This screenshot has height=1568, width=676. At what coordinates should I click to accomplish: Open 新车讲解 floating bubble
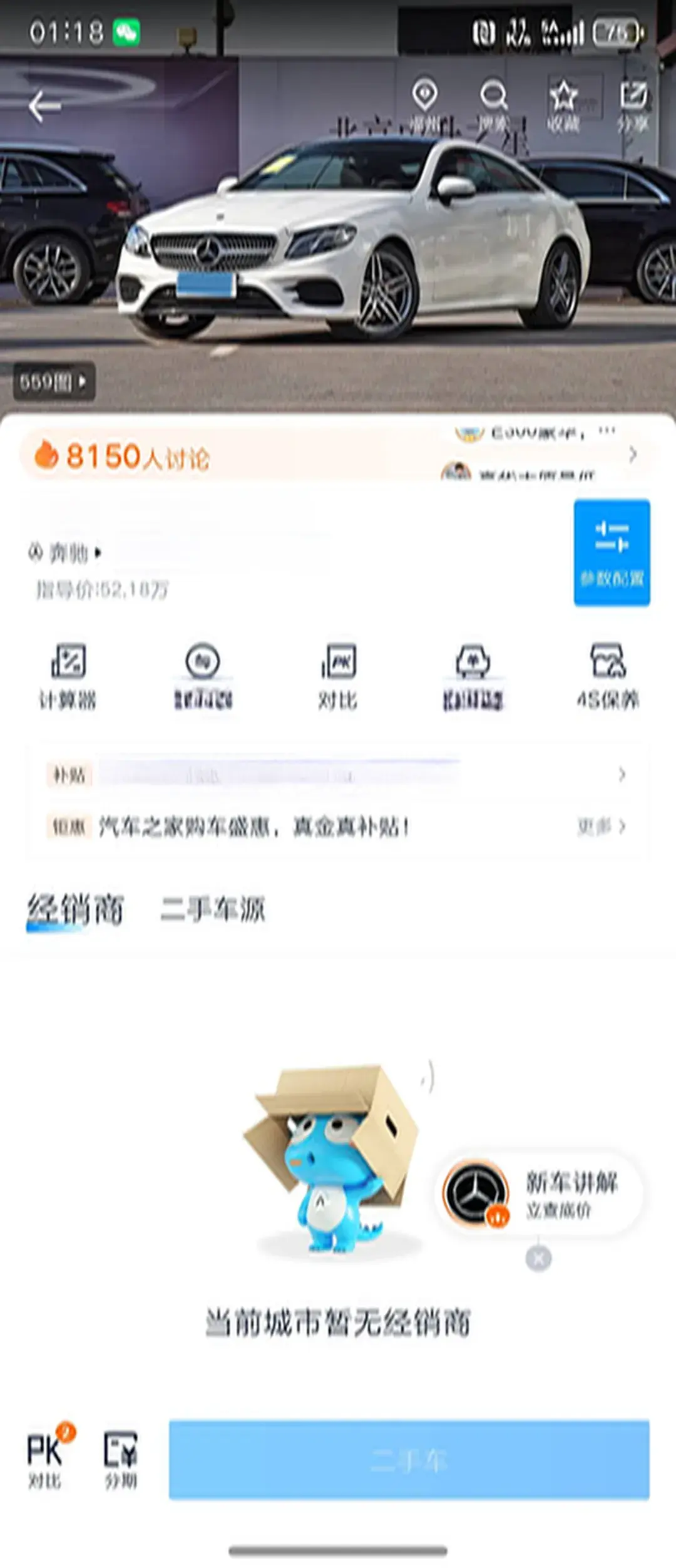tap(538, 1194)
